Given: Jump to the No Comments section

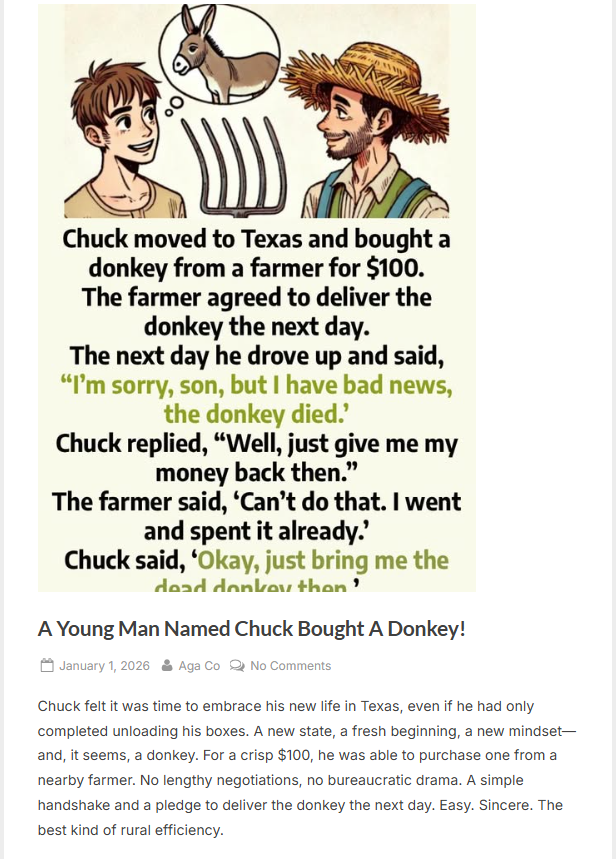Looking at the screenshot, I should 290,666.
